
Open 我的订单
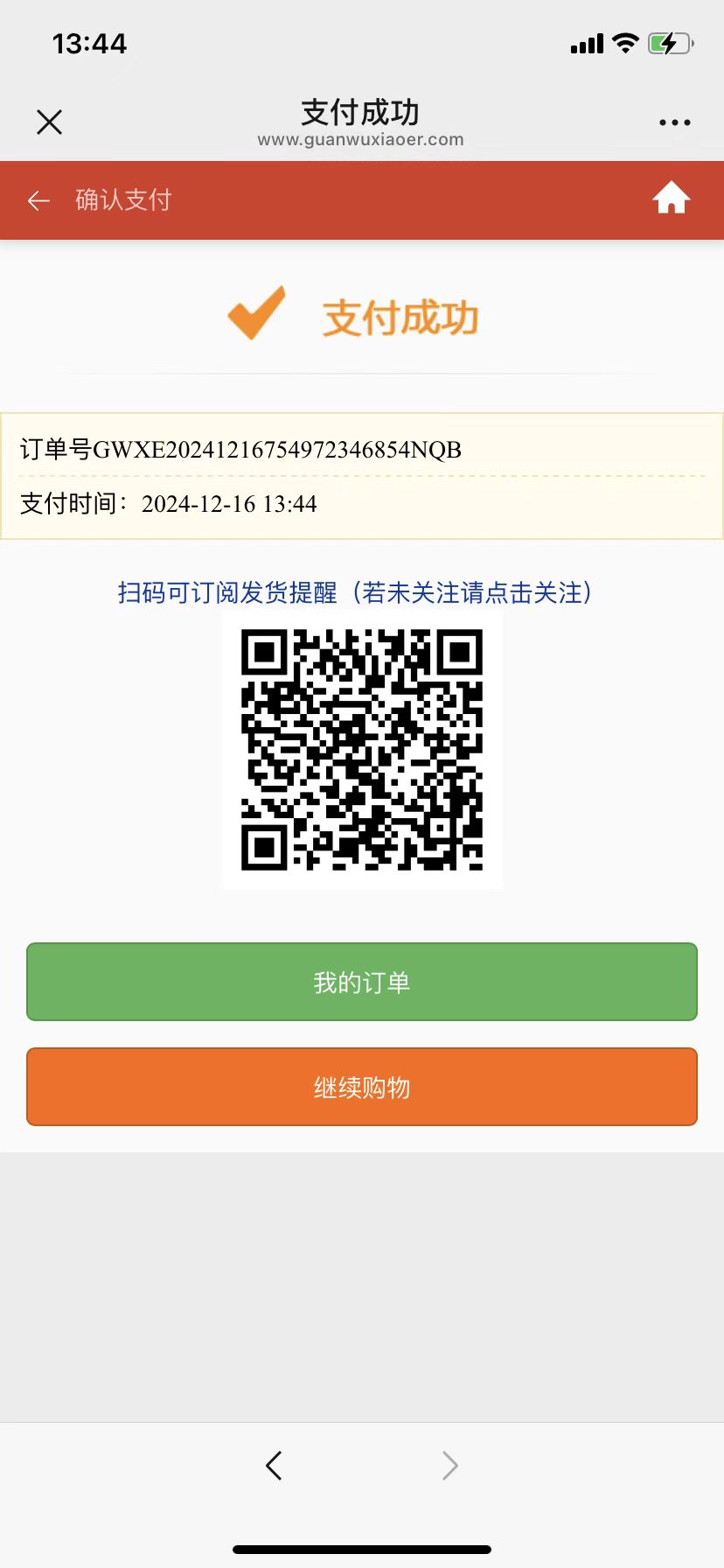(362, 982)
